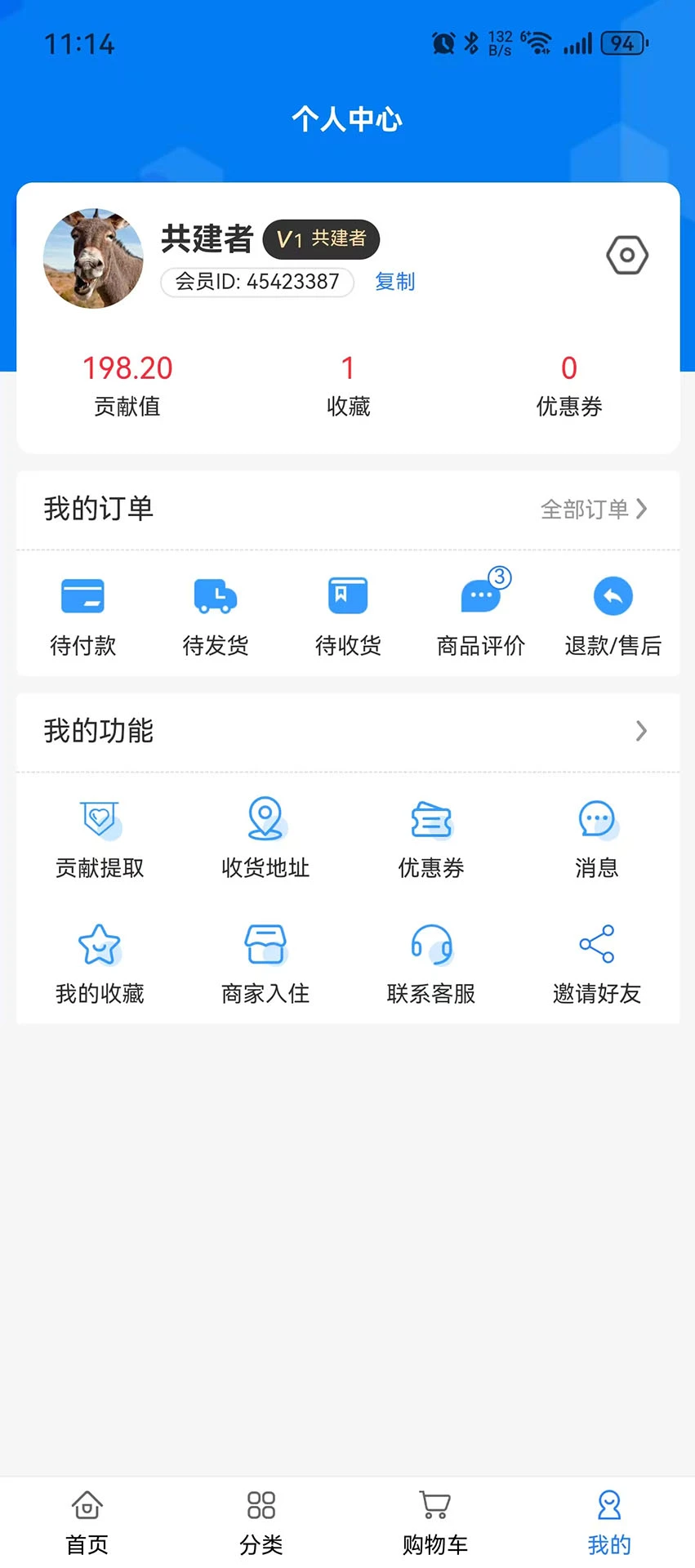This screenshot has height=1568, width=695.
Task: Switch to the 首页 home tab
Action: coord(87,1521)
